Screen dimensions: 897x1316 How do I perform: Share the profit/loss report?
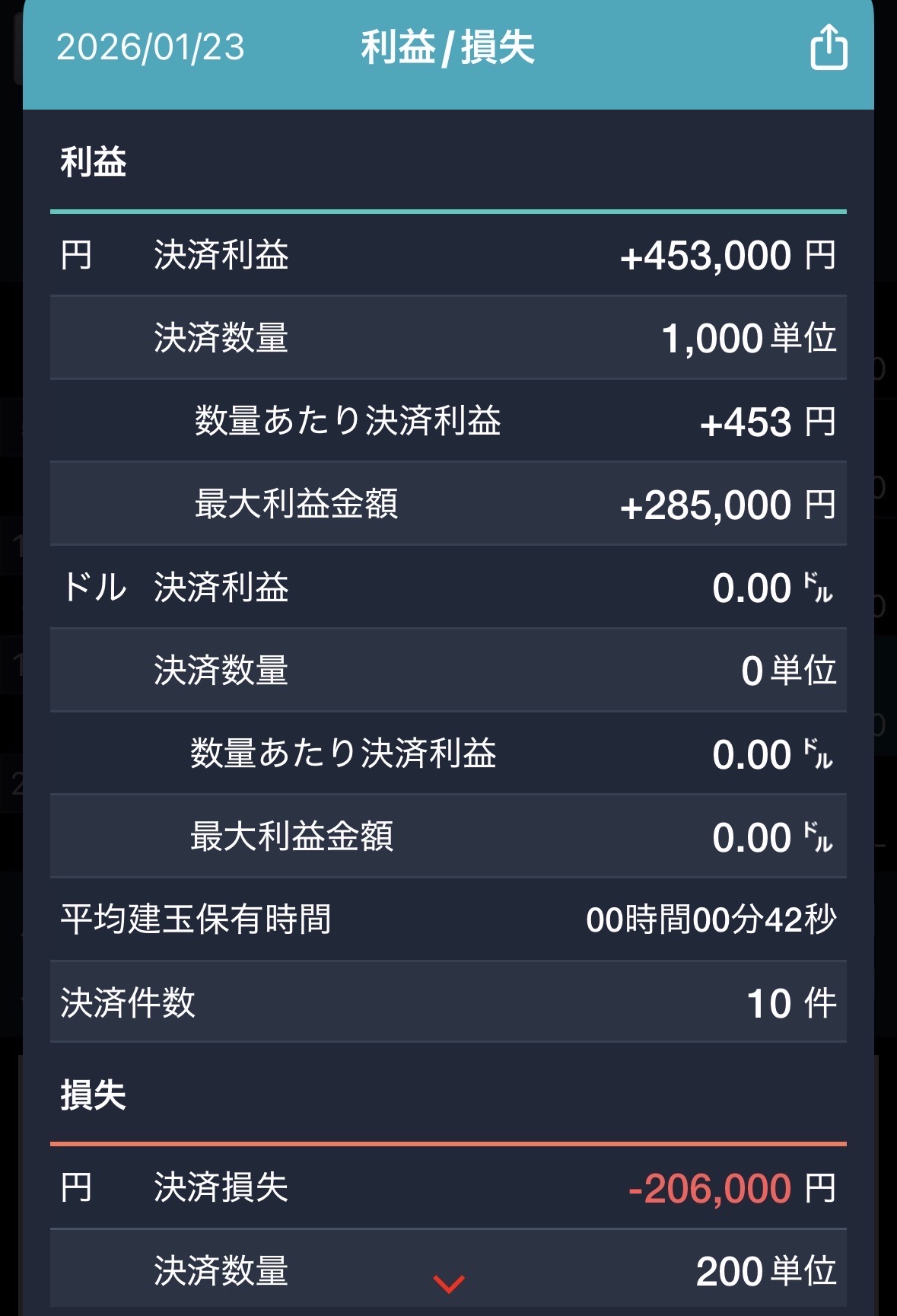(x=828, y=47)
